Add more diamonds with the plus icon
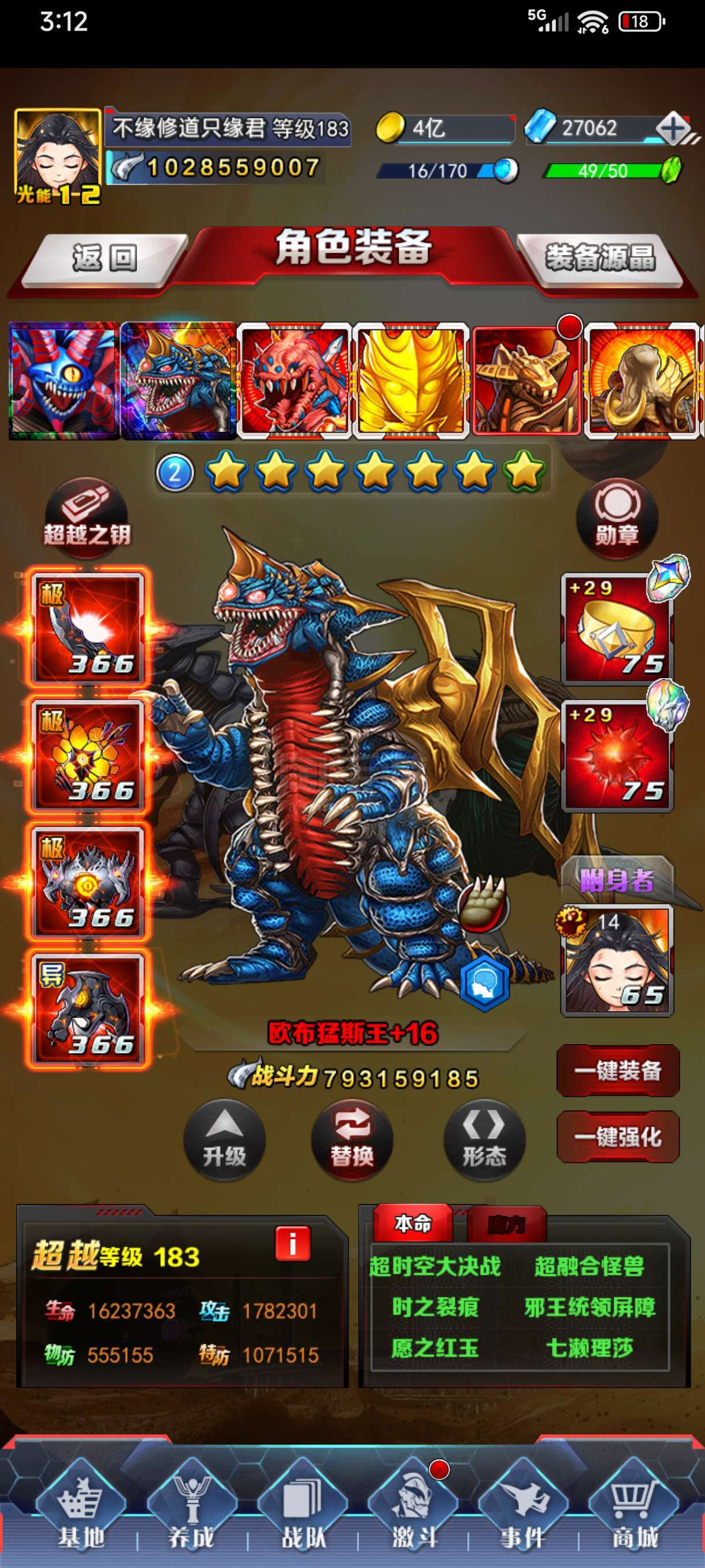This screenshot has width=705, height=1568. 673,128
